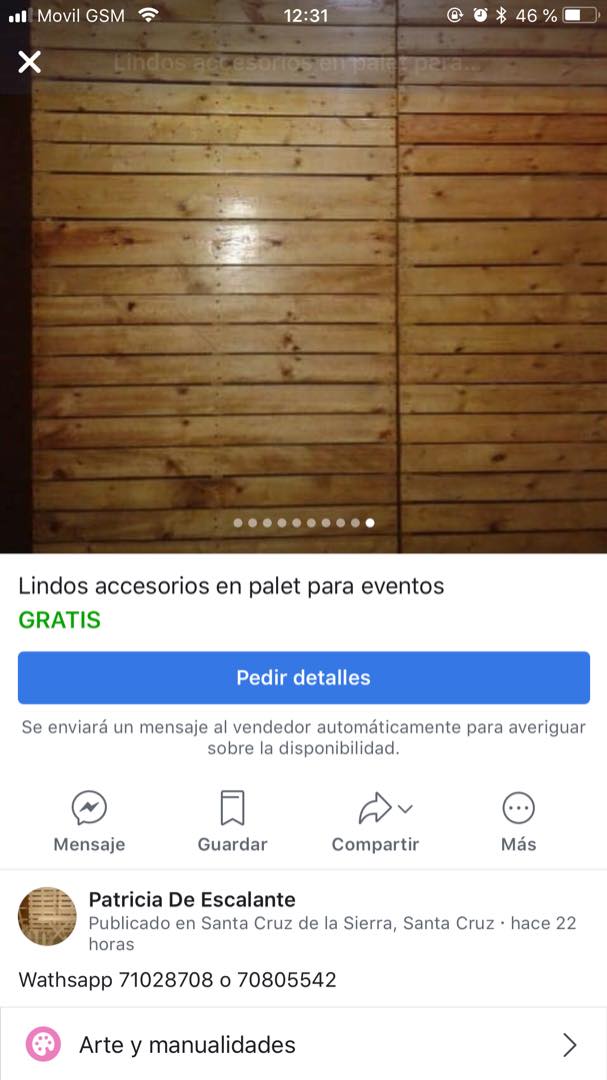Image resolution: width=607 pixels, height=1080 pixels.
Task: Save the listing with Guardar
Action: 232,822
